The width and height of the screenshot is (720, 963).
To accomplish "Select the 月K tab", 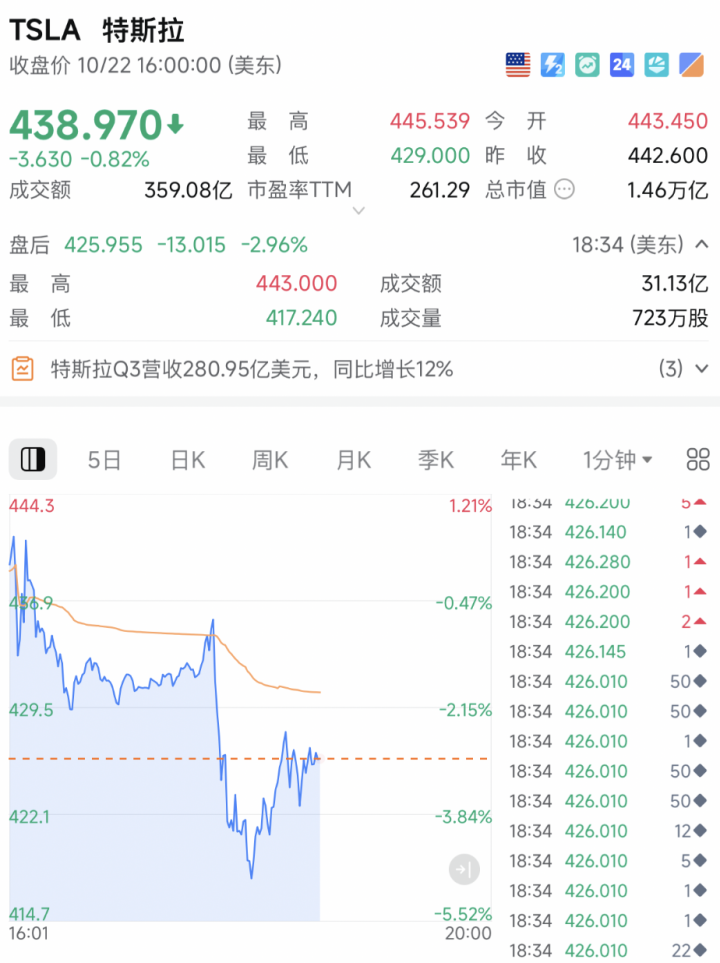I will pos(352,460).
